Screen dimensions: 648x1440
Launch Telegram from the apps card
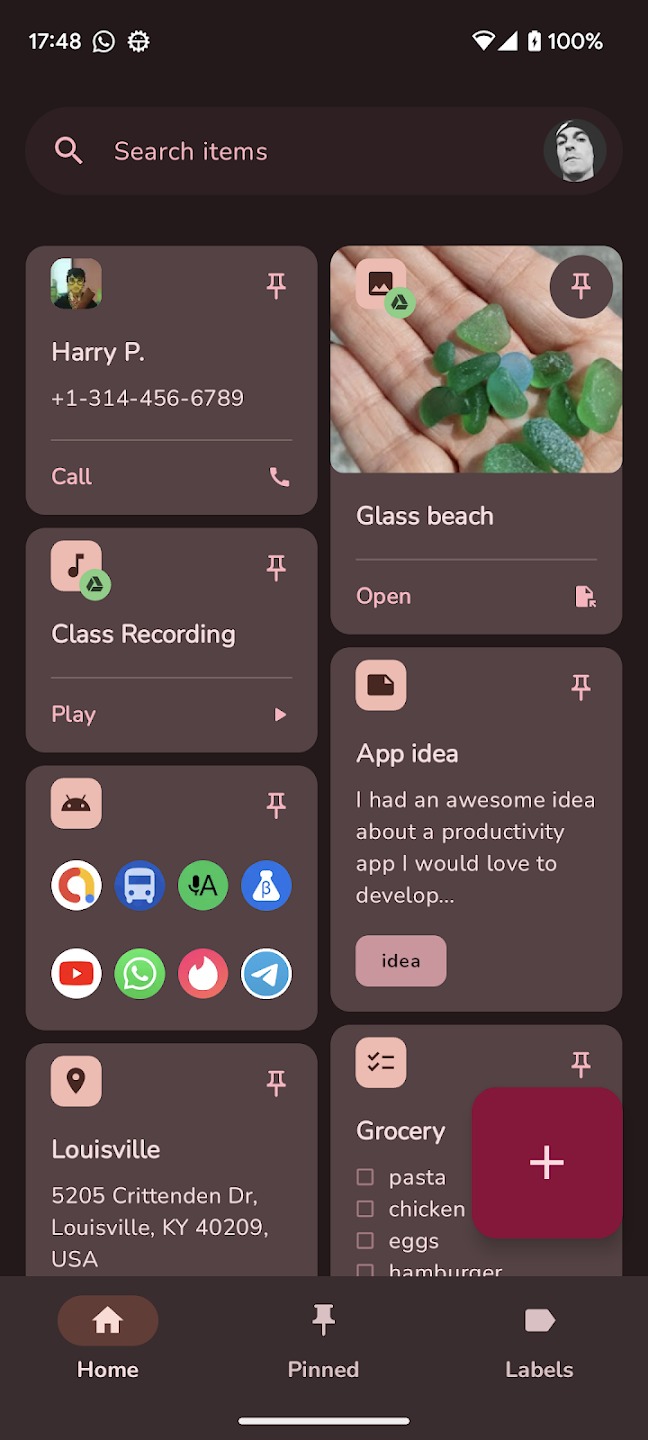(266, 974)
